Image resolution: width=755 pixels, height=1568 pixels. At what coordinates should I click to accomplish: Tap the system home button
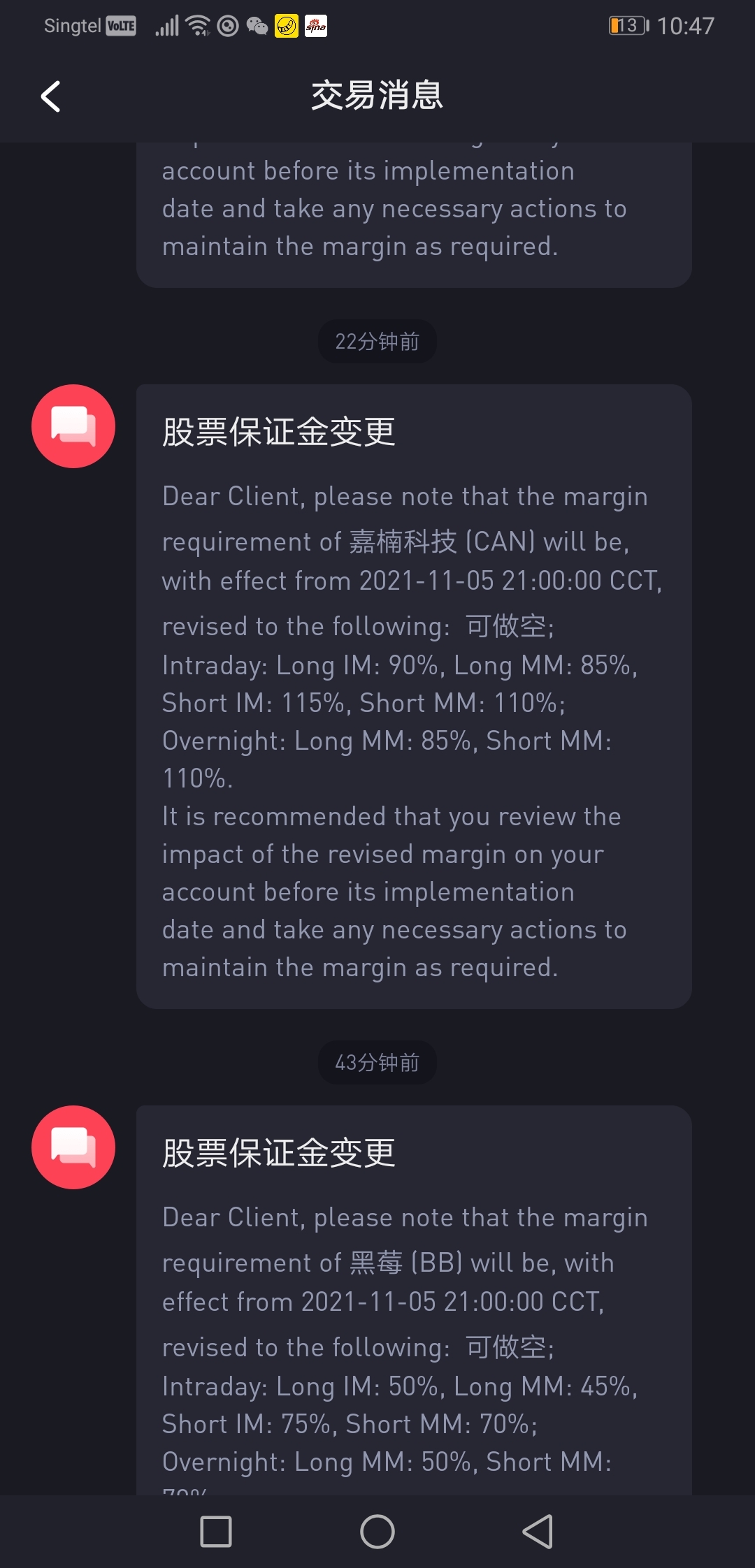click(377, 1532)
